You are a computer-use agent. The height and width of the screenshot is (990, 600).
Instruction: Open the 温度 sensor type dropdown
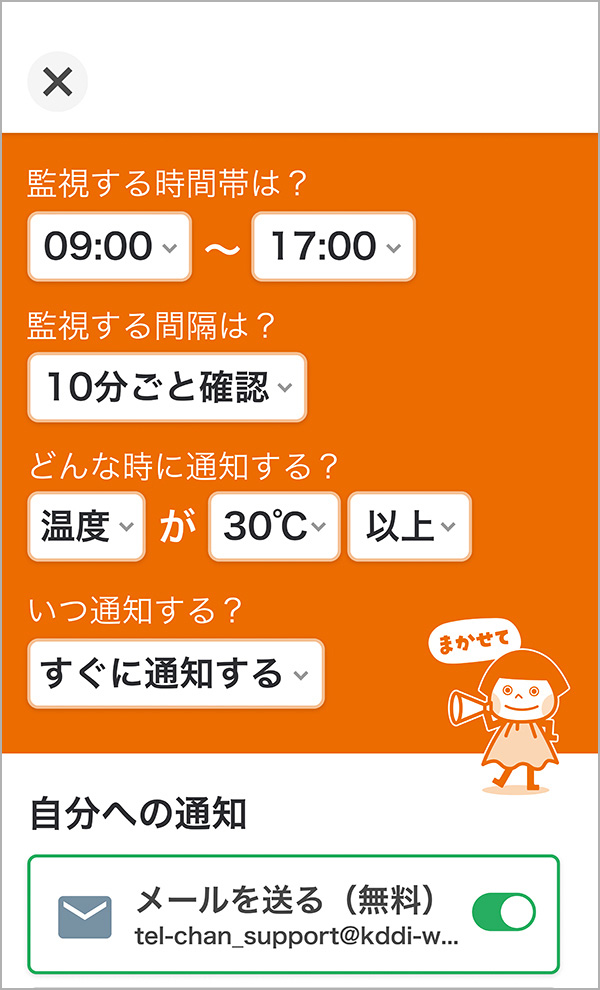tap(87, 526)
